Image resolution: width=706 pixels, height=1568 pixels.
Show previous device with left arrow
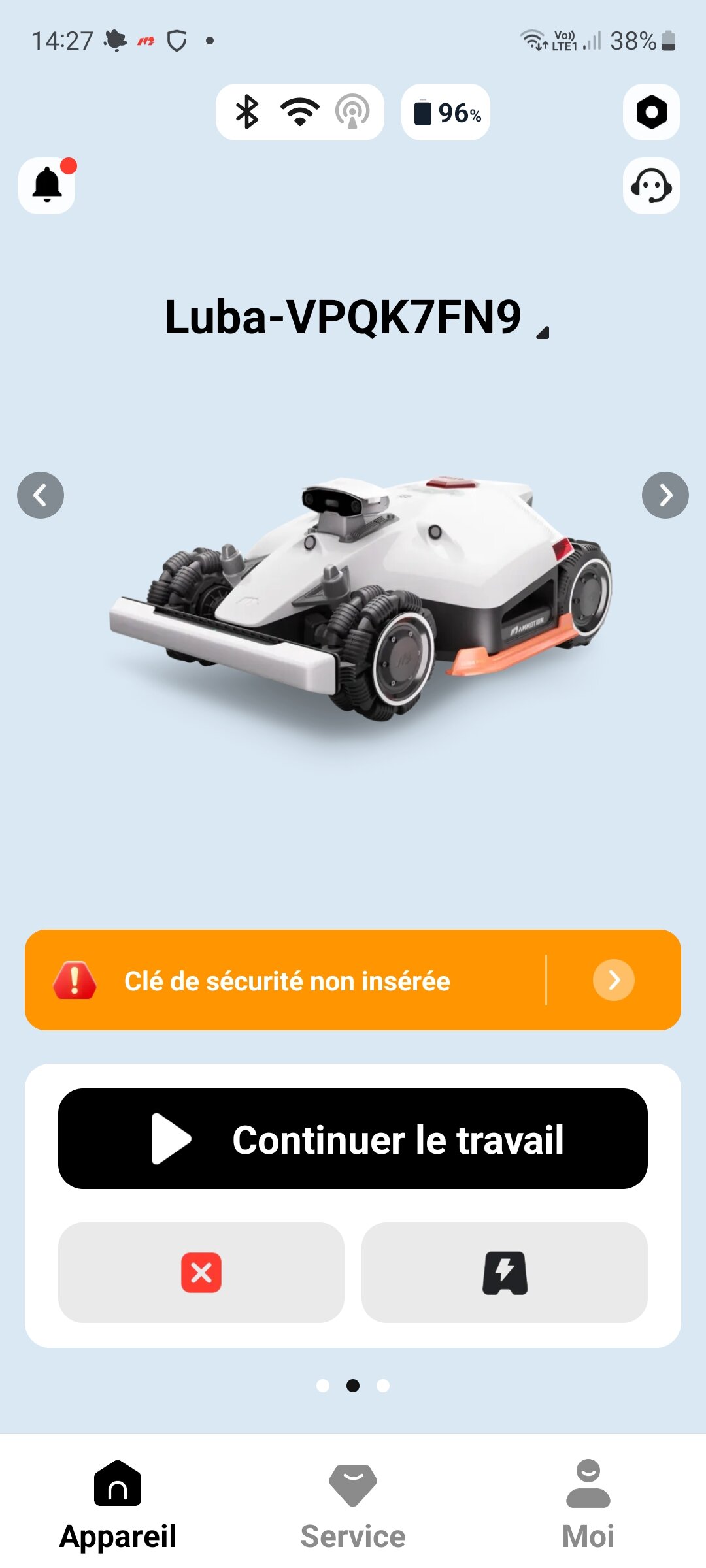[x=41, y=495]
